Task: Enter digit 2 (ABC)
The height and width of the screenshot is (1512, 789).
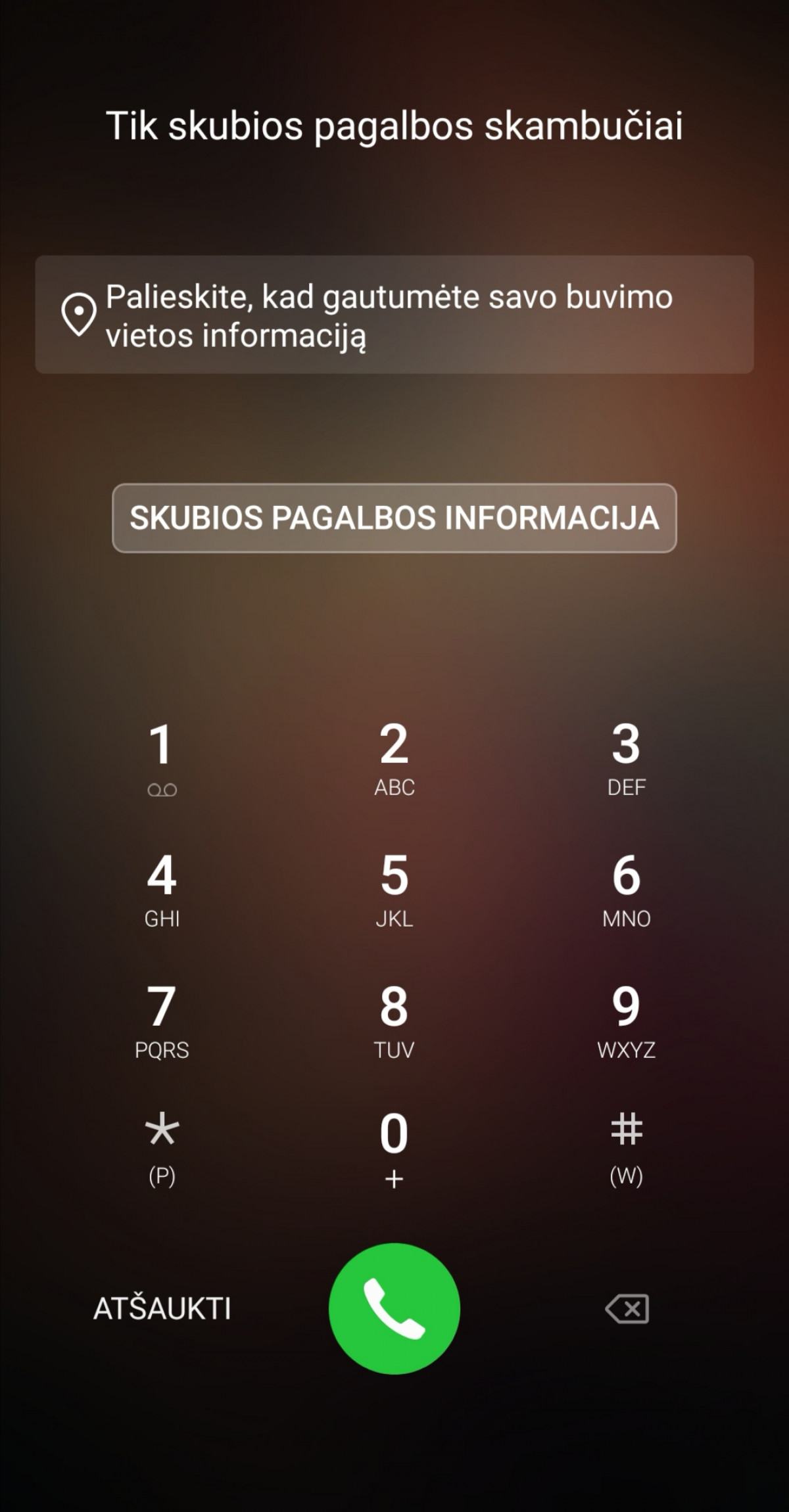Action: [394, 759]
